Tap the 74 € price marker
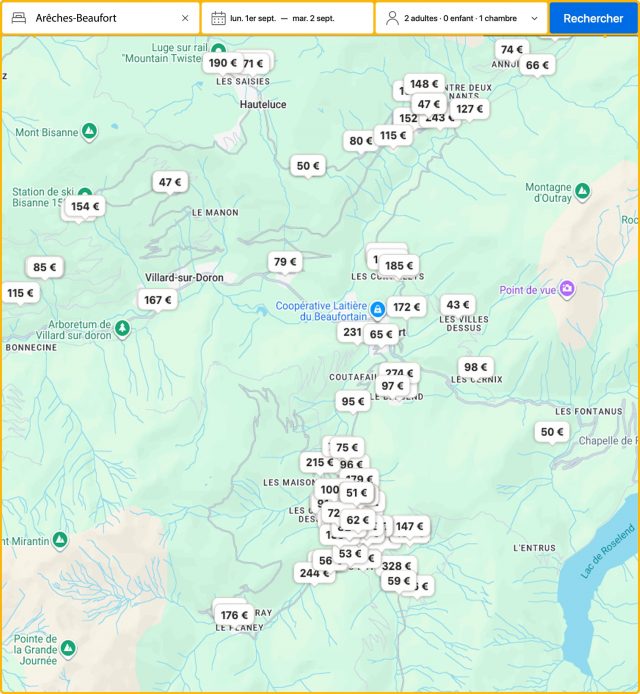This screenshot has width=640, height=694. point(512,49)
